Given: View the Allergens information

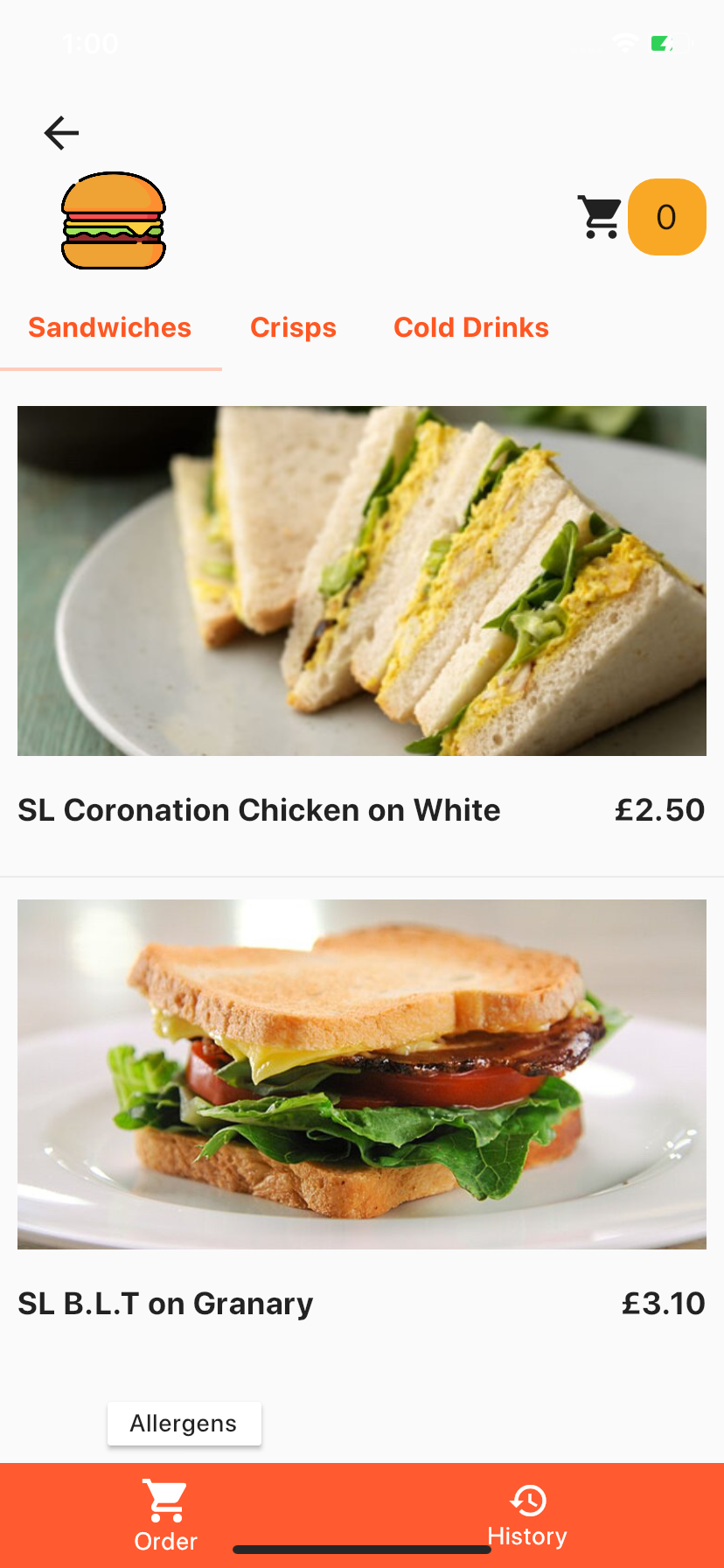Looking at the screenshot, I should pyautogui.click(x=184, y=1424).
